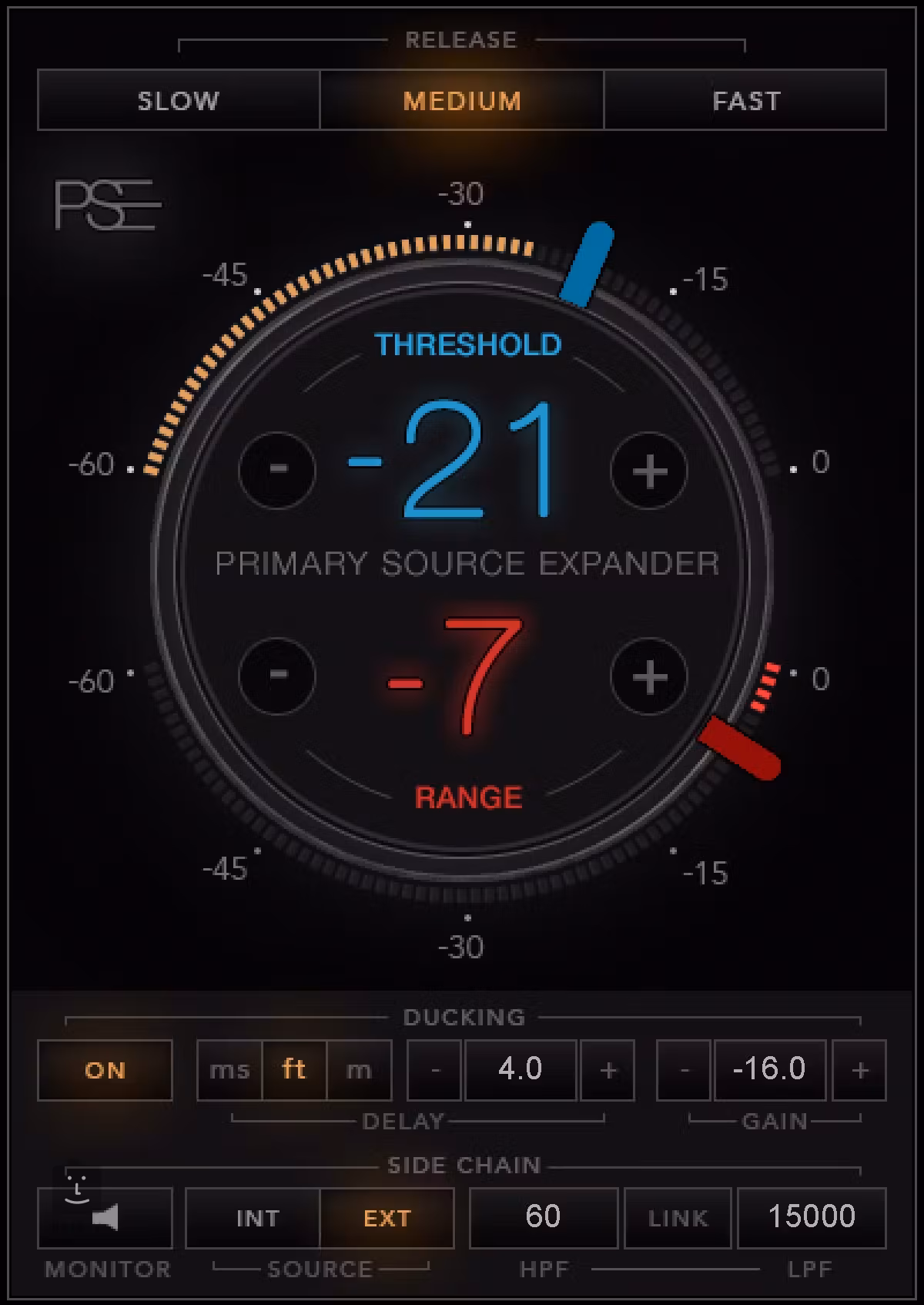Set delay units to ms
This screenshot has height=1305, width=924.
[x=229, y=1070]
